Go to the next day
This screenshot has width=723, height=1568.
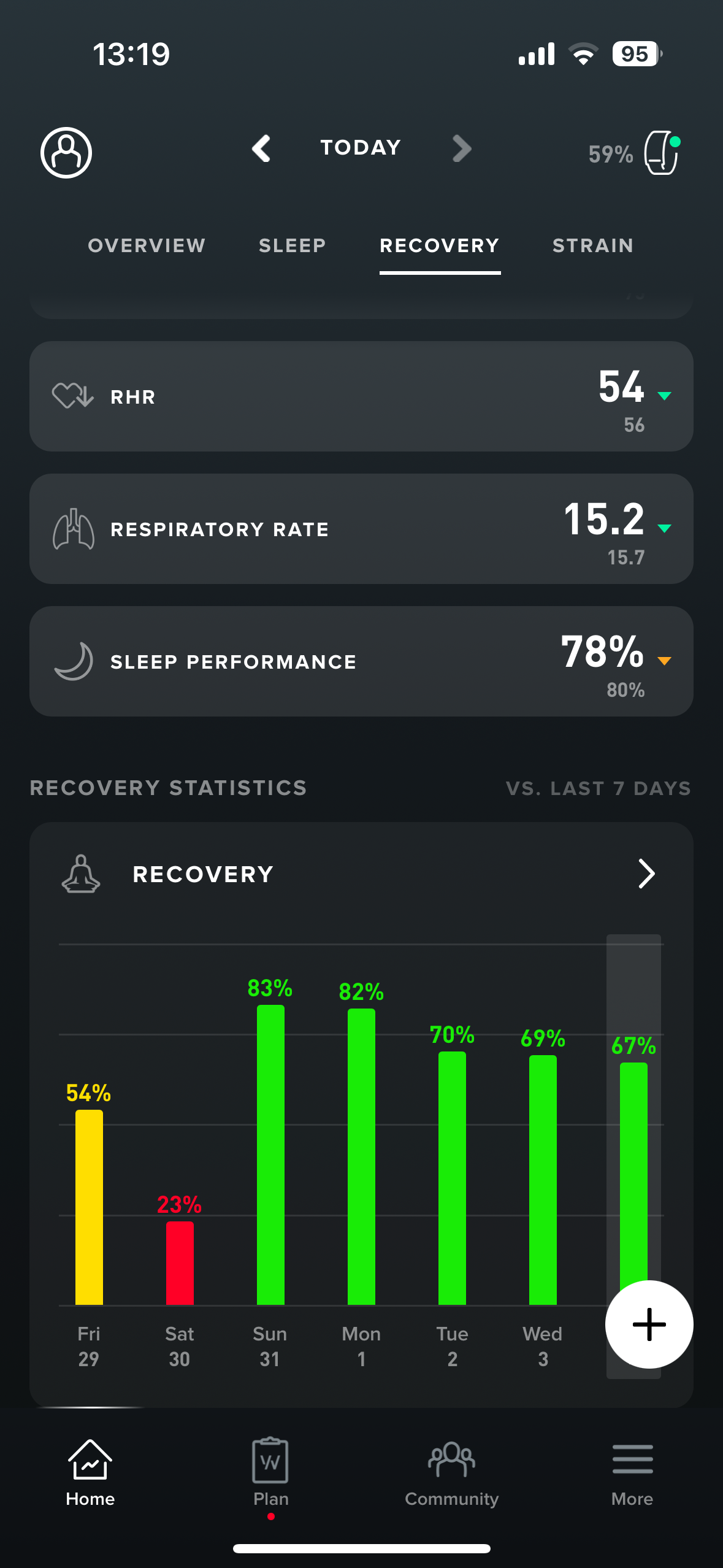462,148
